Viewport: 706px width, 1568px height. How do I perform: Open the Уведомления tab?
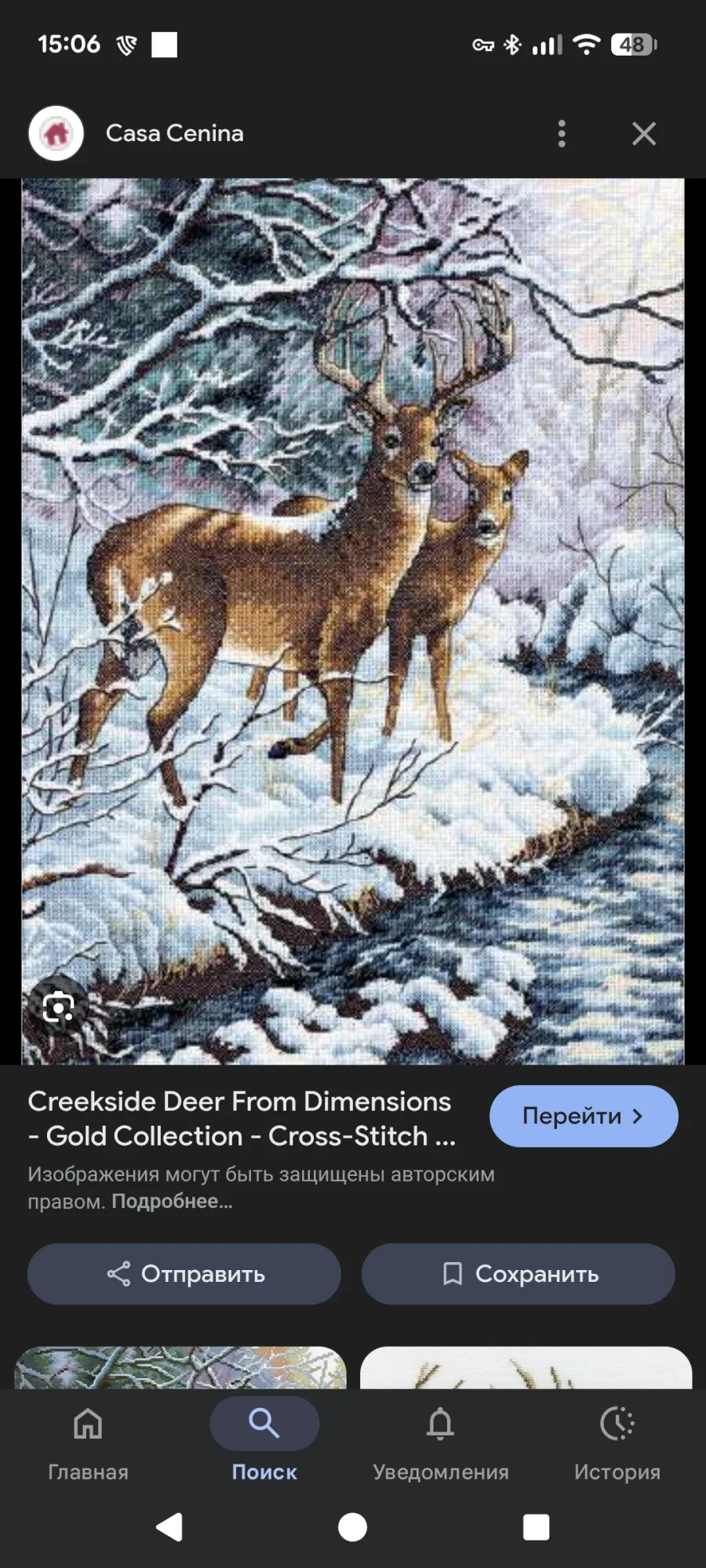tap(440, 1443)
